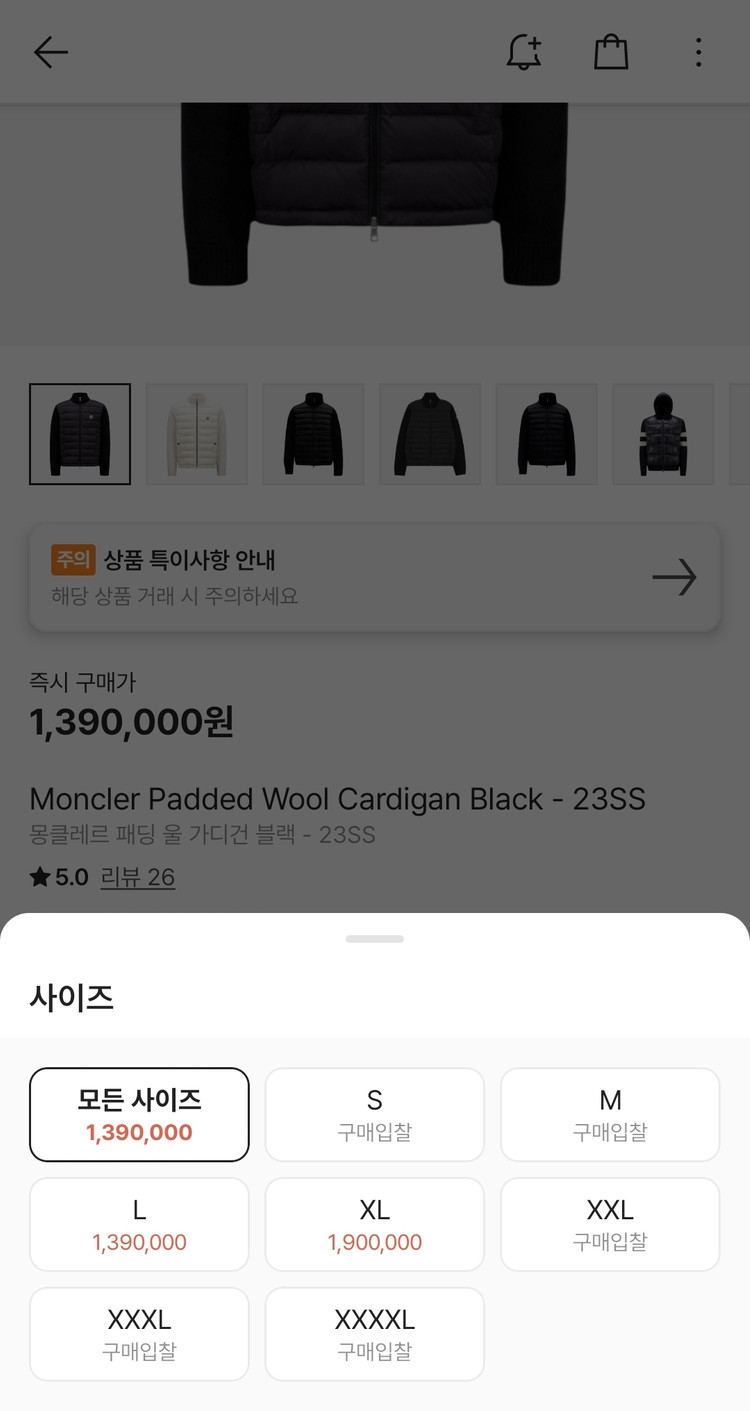The image size is (750, 1411).
Task: Select size L priced 1,390,000
Action: tap(139, 1224)
